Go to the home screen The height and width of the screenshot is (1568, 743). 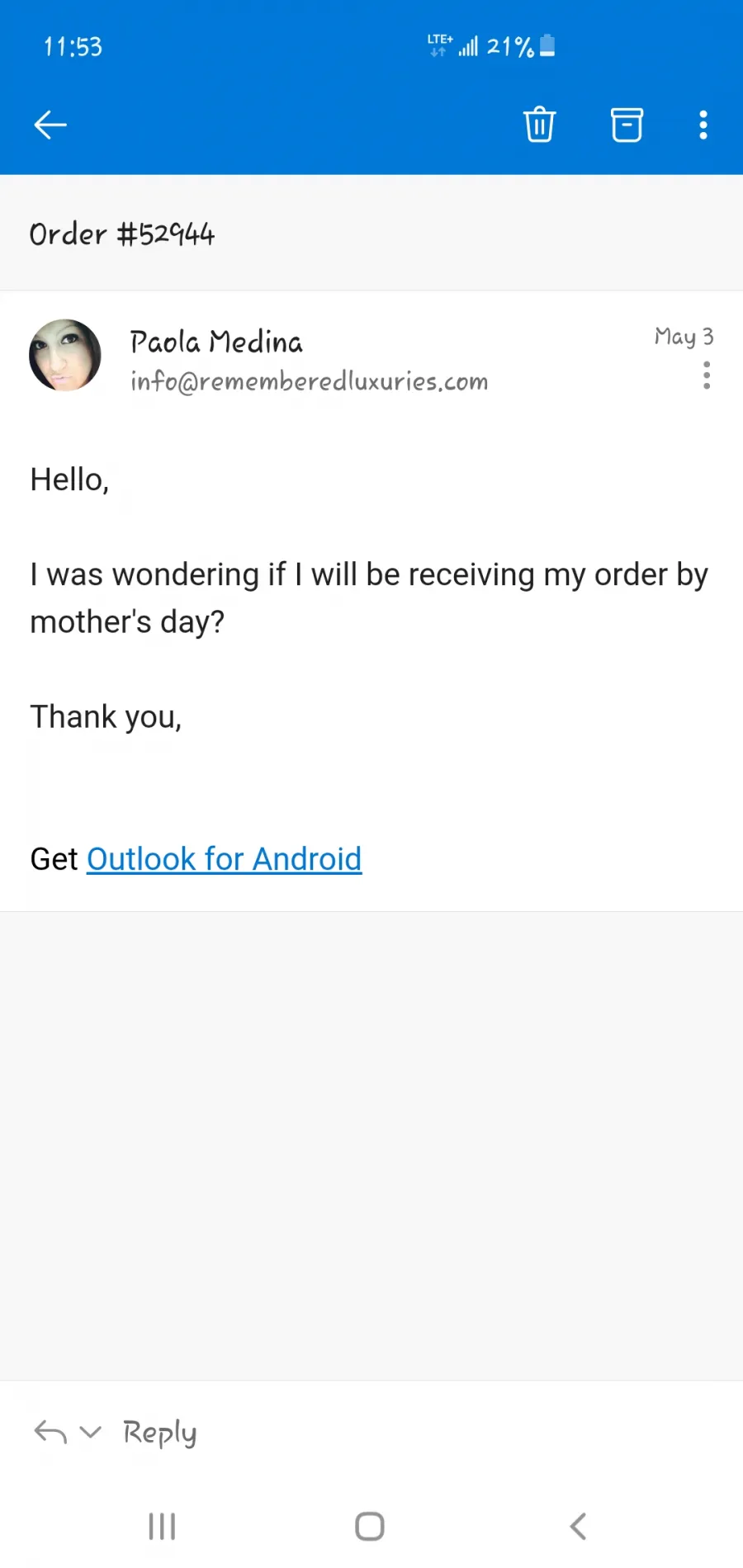(x=370, y=1527)
